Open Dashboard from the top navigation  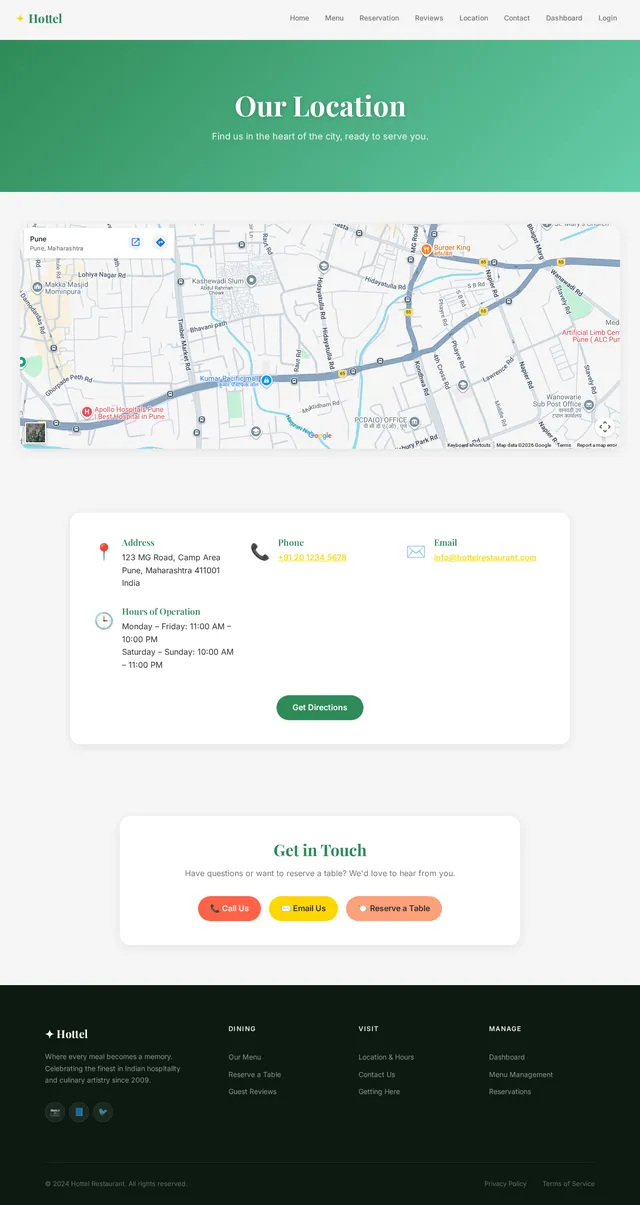point(564,18)
